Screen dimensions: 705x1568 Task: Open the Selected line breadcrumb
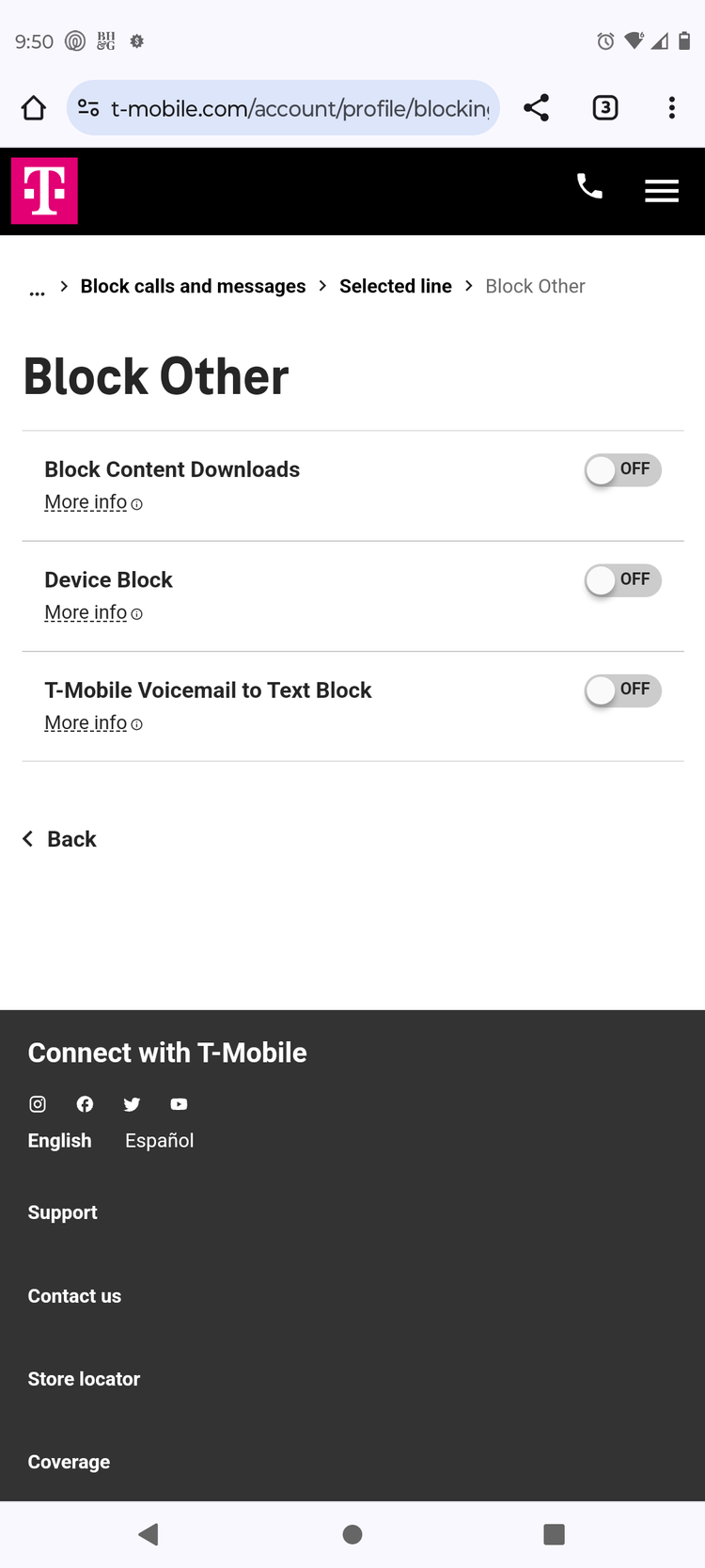396,286
